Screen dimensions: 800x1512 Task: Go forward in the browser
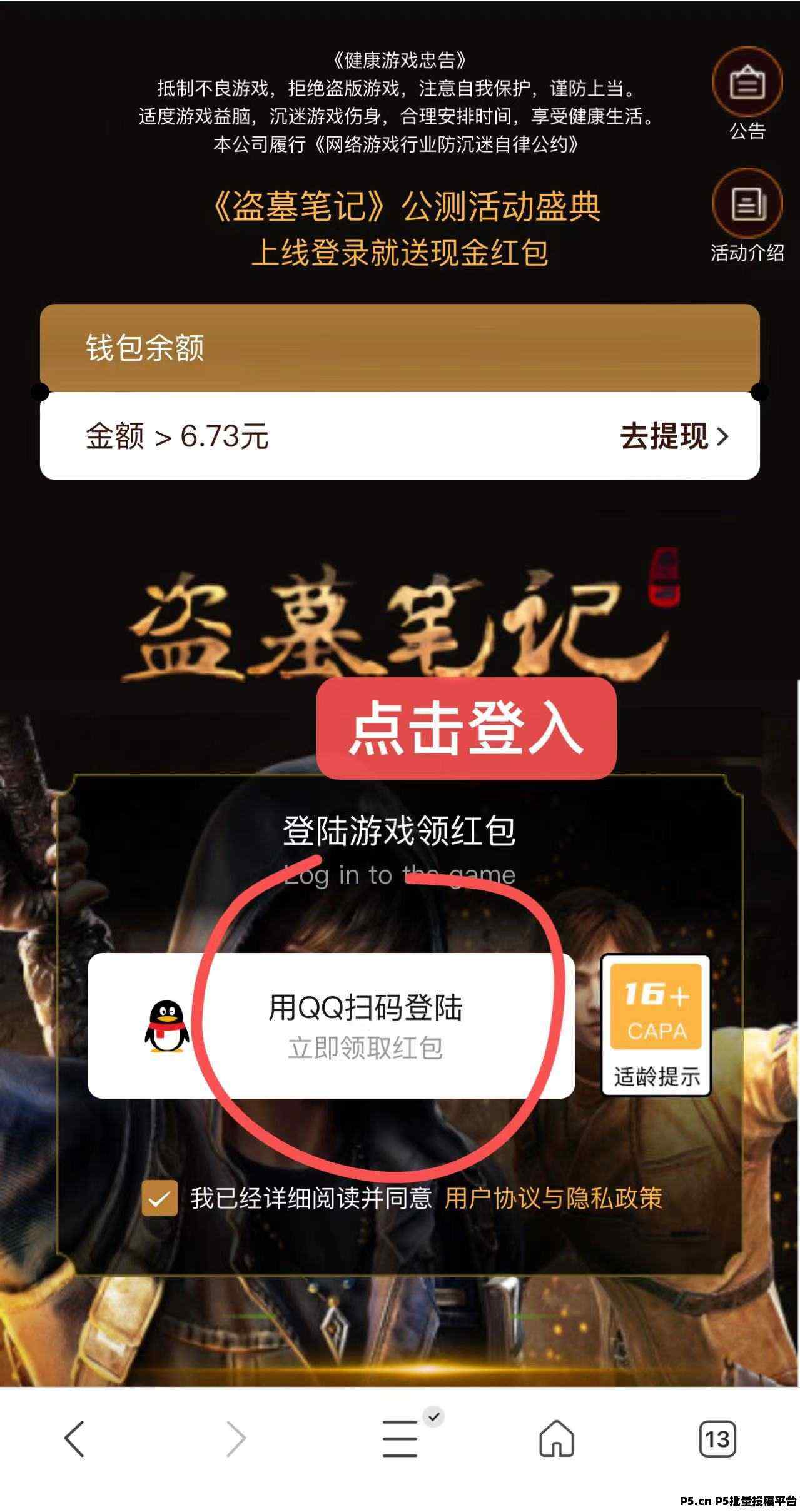(x=235, y=1439)
